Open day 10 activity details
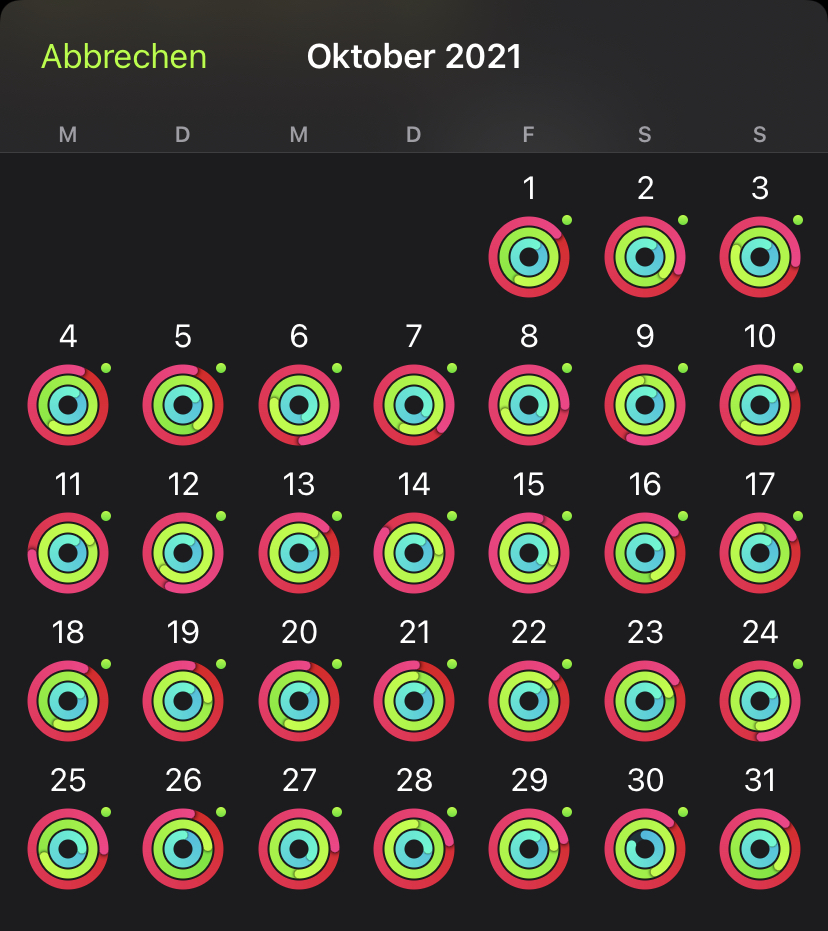Screen dimensions: 828x931 coord(760,405)
